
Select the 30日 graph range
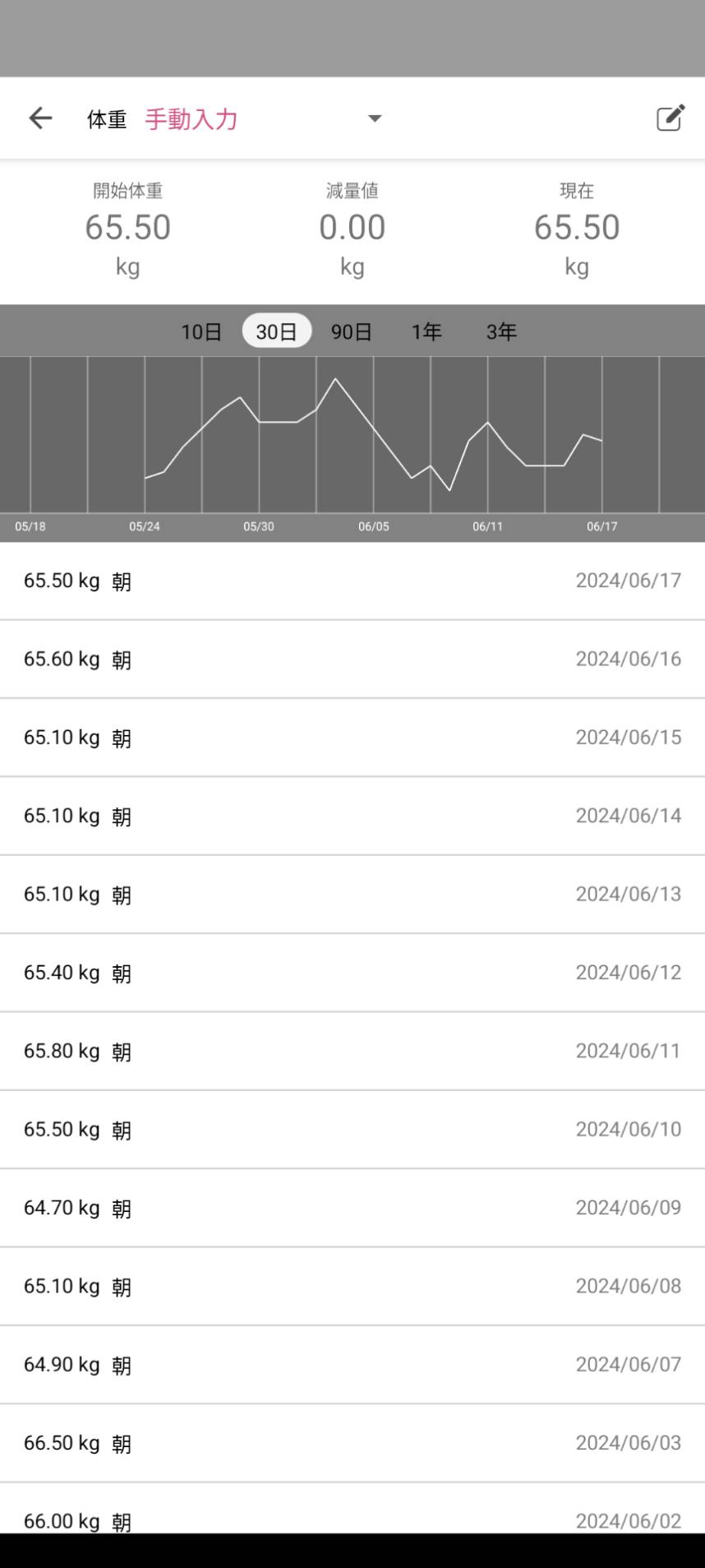pyautogui.click(x=277, y=331)
